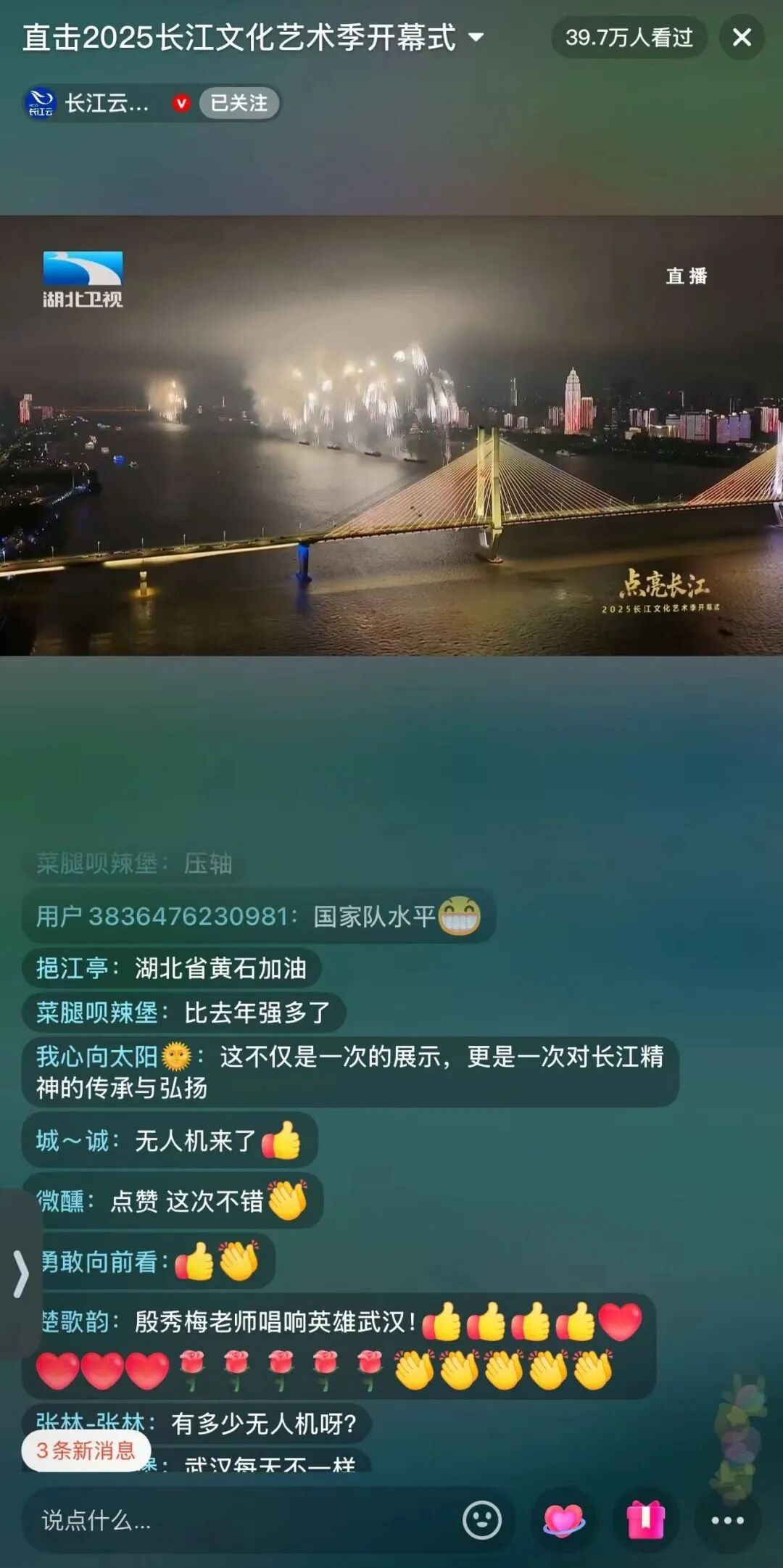Expand the side panel arrow
Viewport: 783px width, 1568px height.
pyautogui.click(x=20, y=1274)
